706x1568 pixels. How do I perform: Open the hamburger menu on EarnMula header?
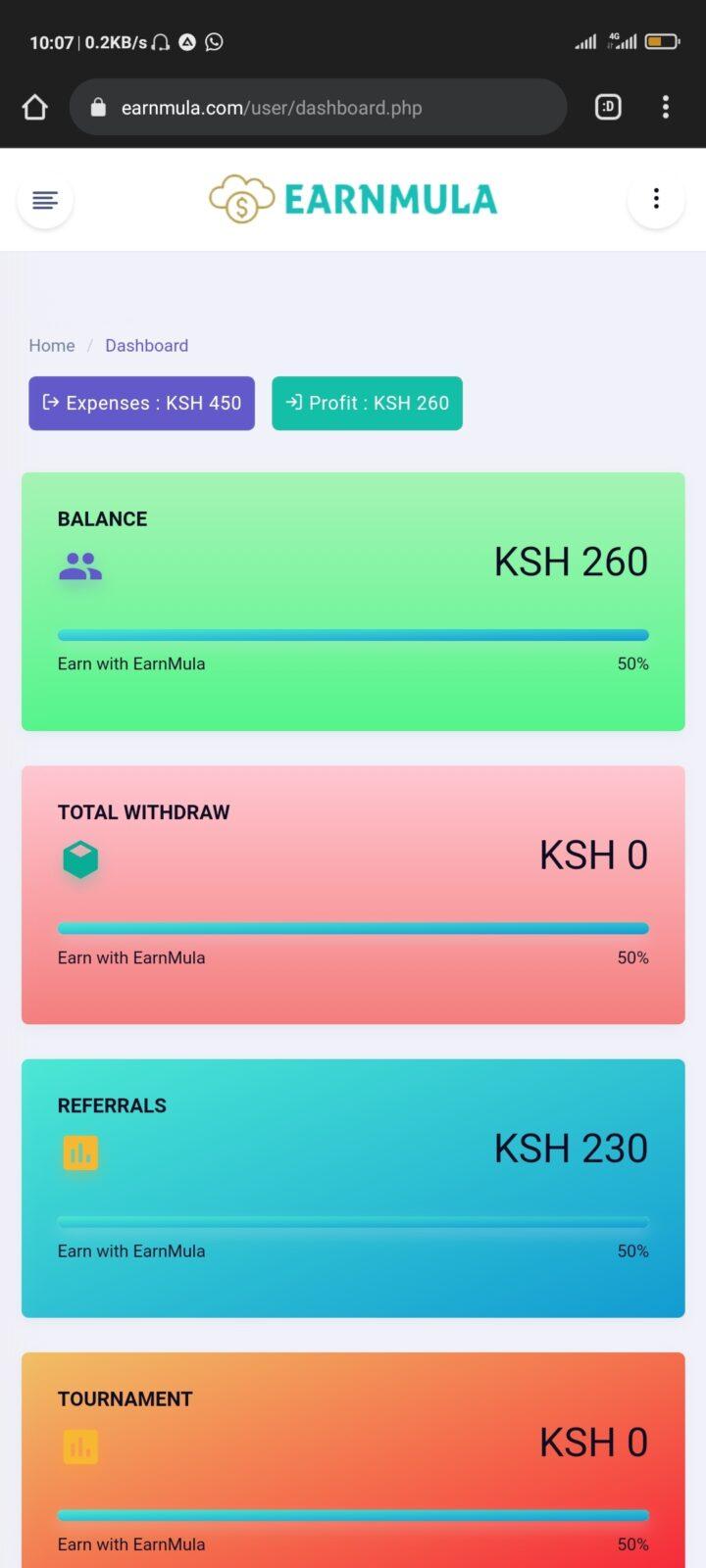click(x=45, y=200)
